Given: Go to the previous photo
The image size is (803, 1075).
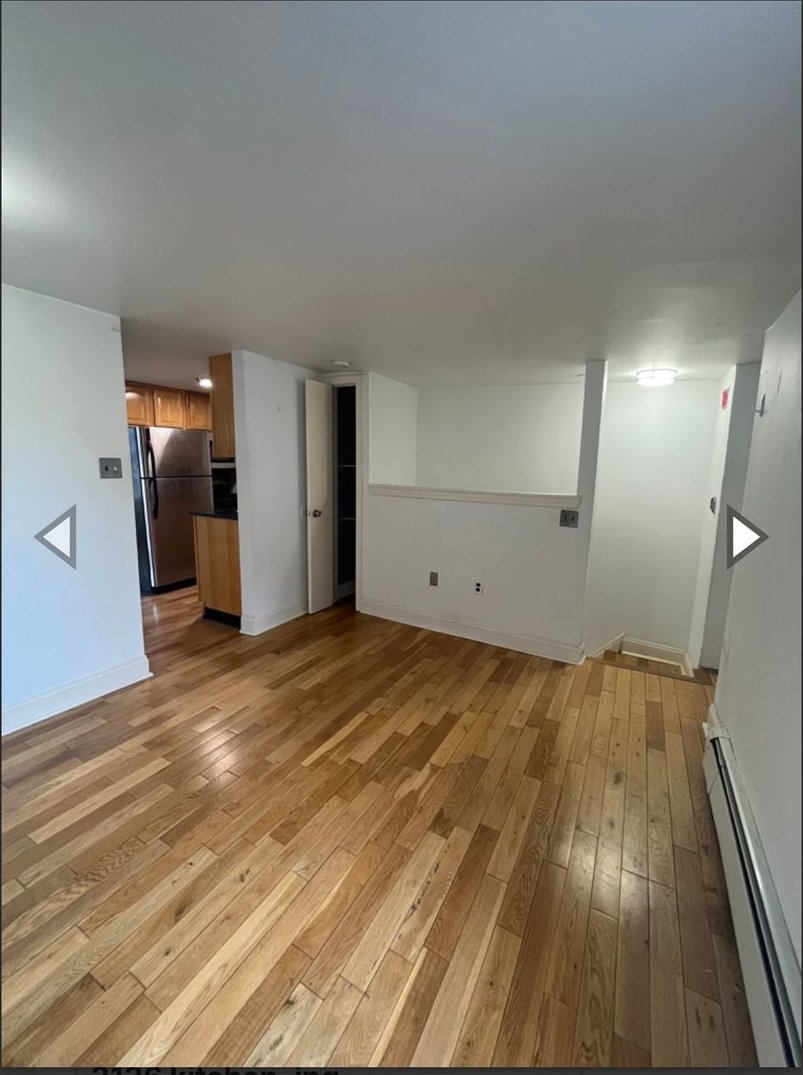Looking at the screenshot, I should point(57,537).
